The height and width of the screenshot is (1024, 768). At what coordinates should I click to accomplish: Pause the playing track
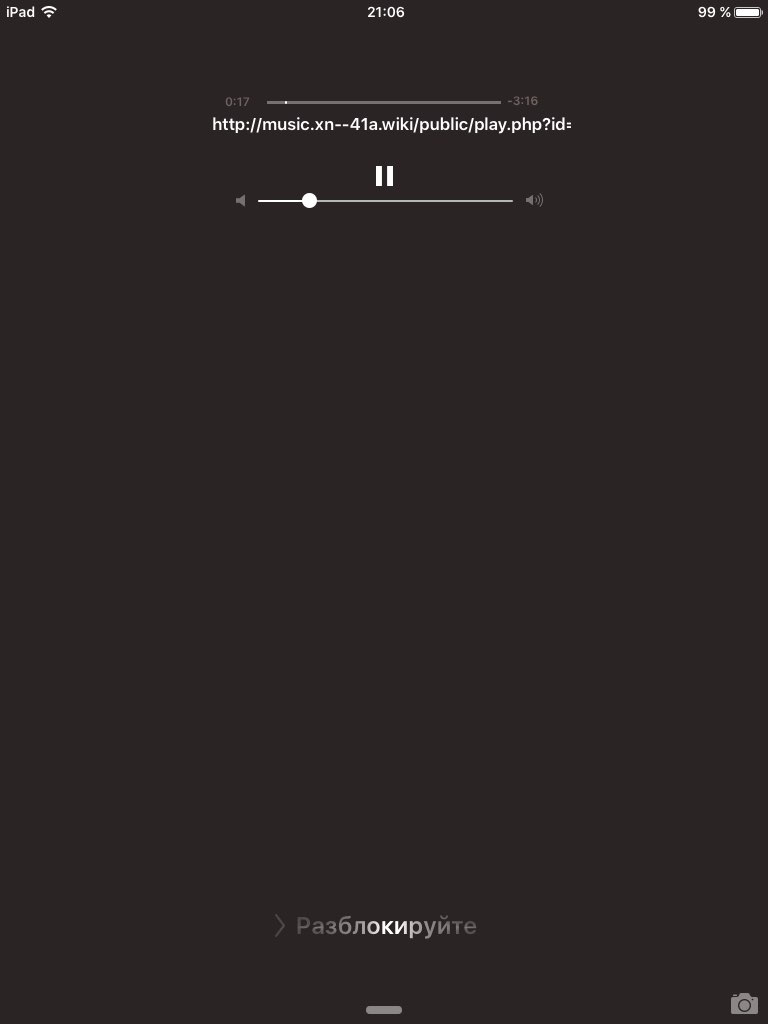384,176
